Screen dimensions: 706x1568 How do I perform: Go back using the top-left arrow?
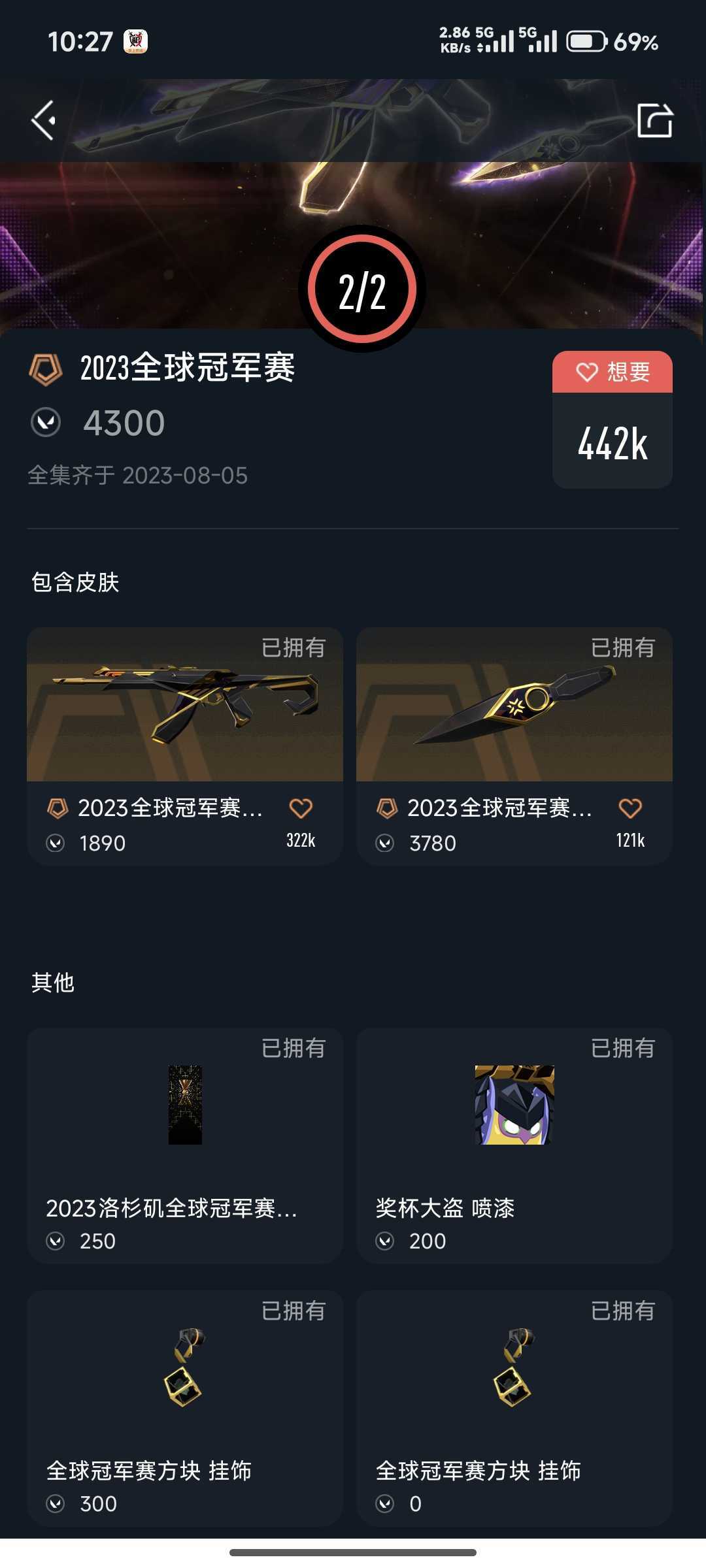pyautogui.click(x=44, y=120)
